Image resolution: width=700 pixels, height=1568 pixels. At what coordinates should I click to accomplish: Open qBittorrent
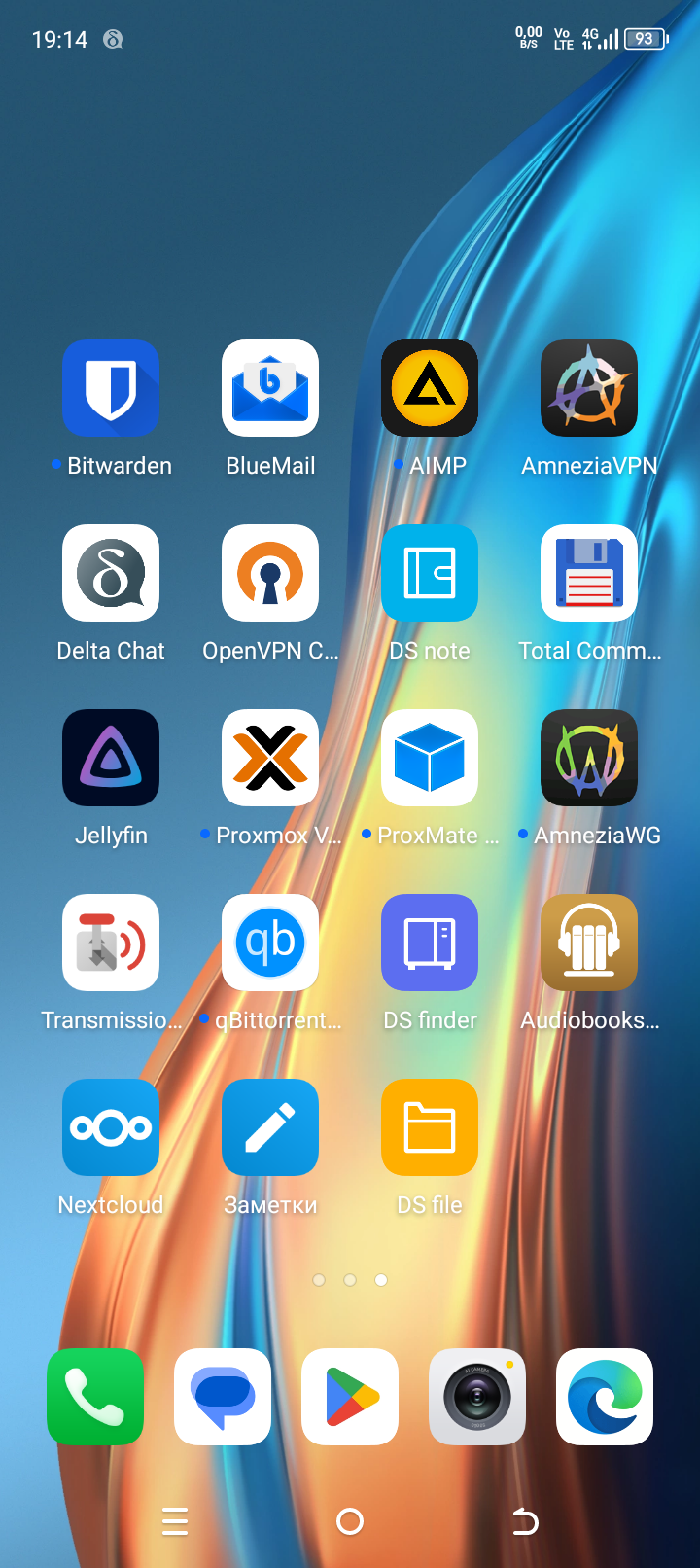click(x=270, y=943)
